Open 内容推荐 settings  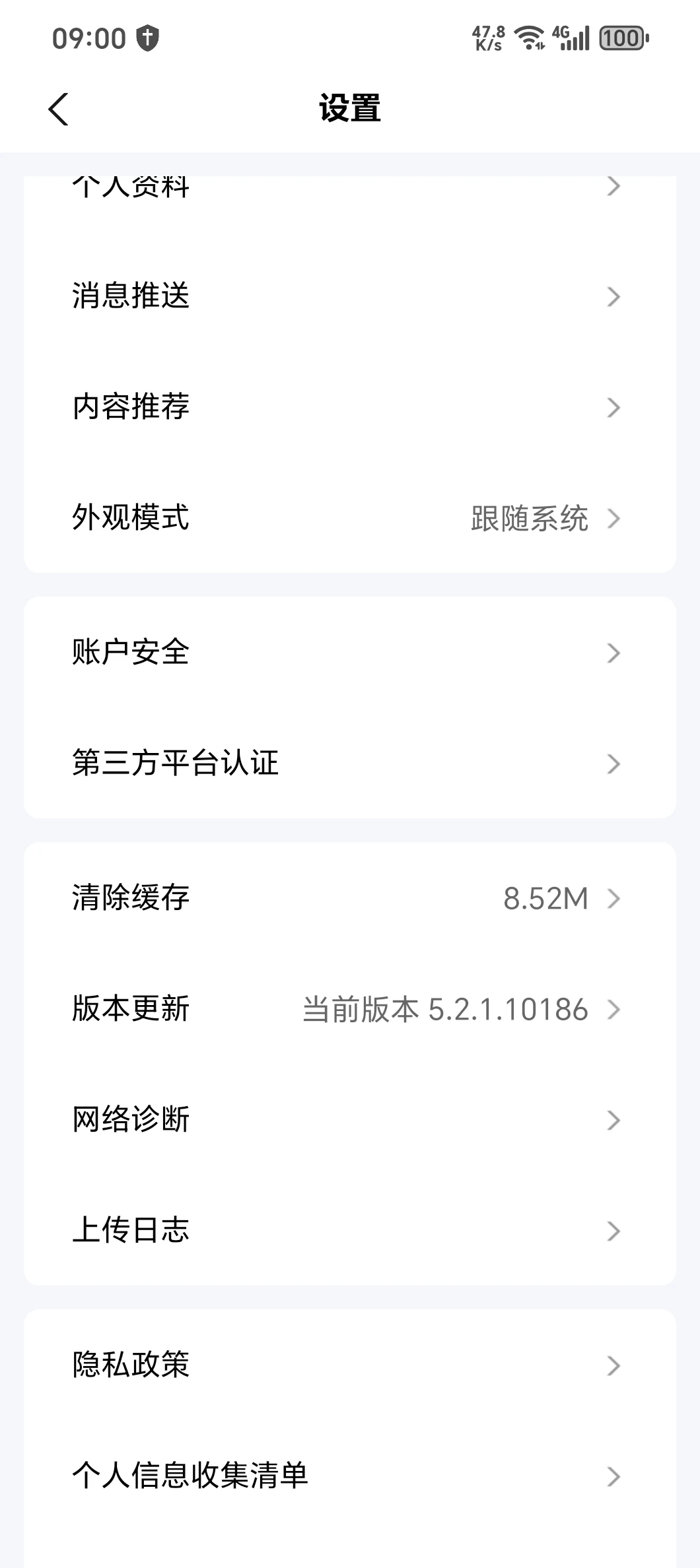[350, 407]
